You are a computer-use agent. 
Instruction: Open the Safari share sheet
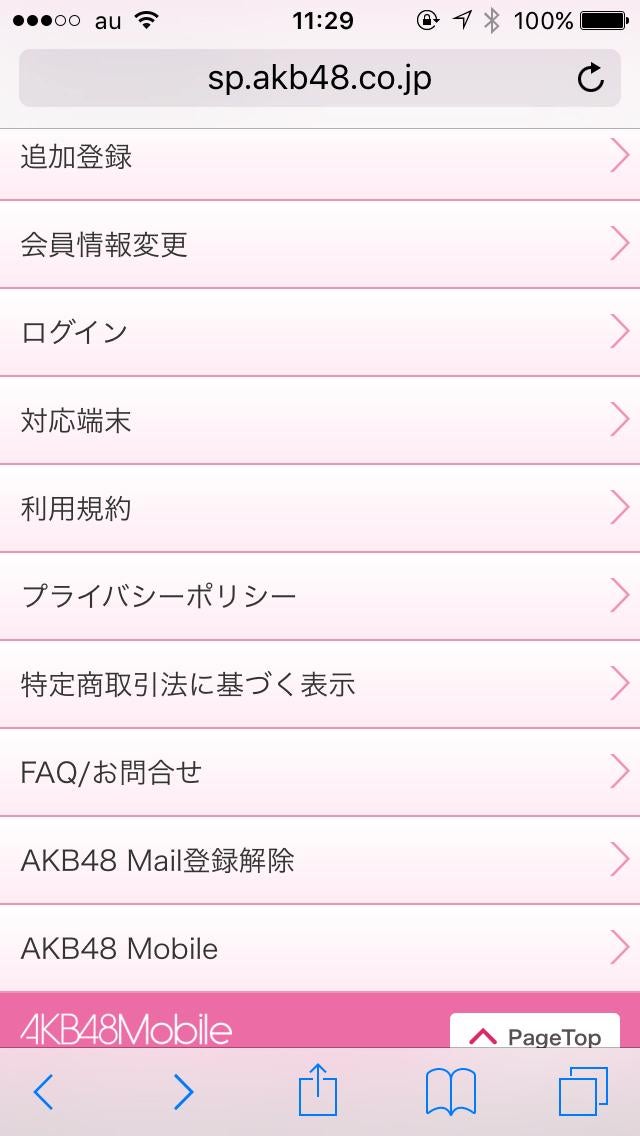318,1090
